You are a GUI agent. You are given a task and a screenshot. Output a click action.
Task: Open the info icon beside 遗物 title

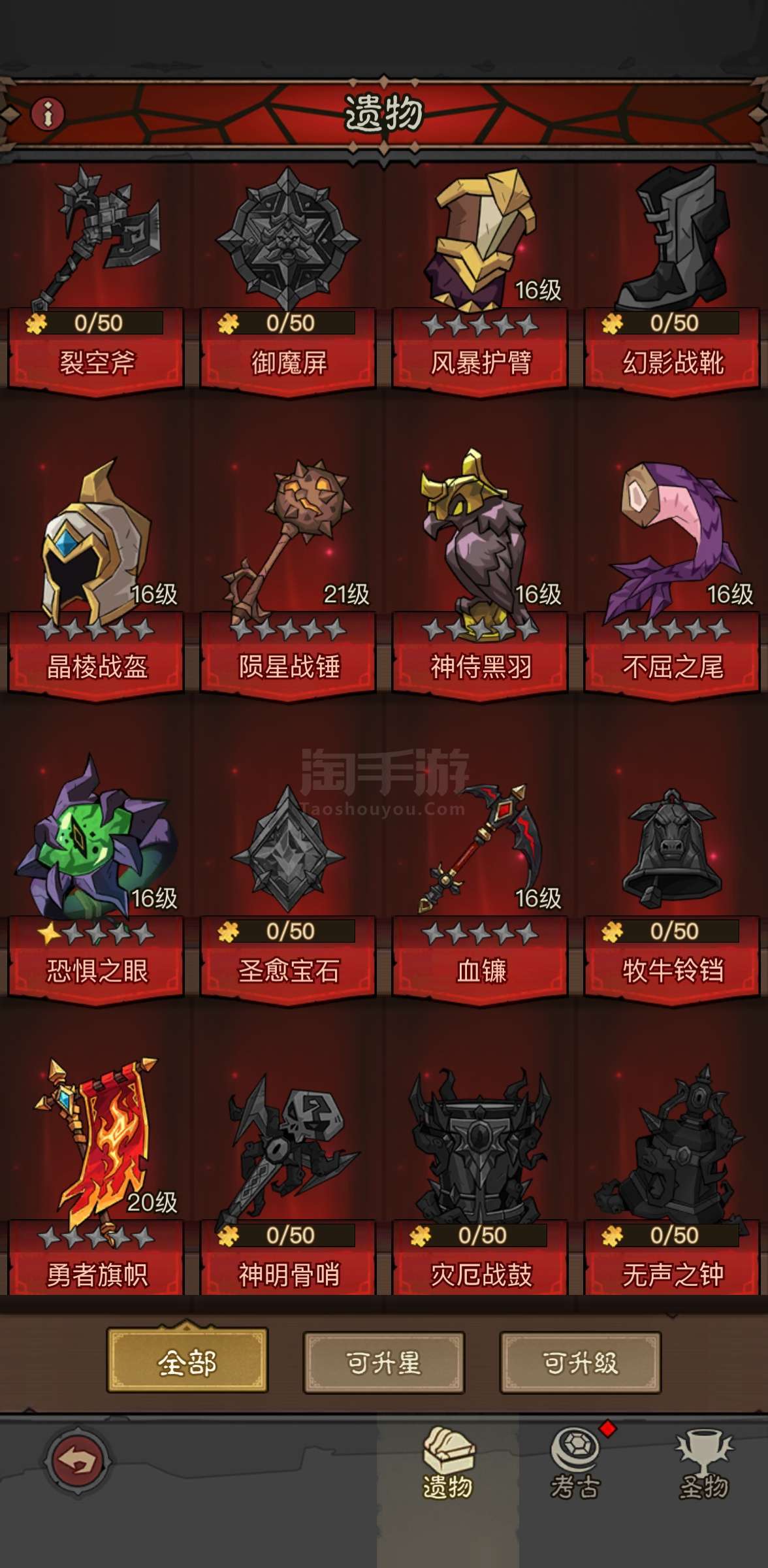click(48, 114)
